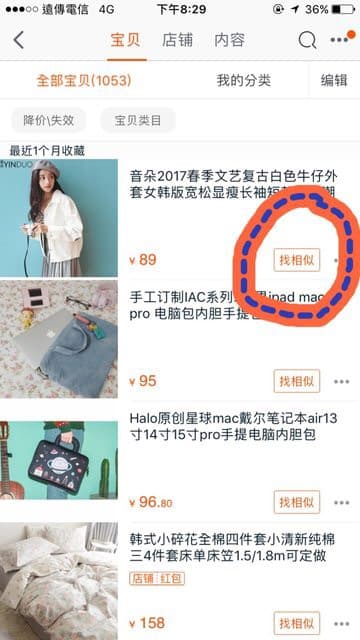Open more options for the ¥96.80 item
The image size is (360, 640).
[342, 503]
